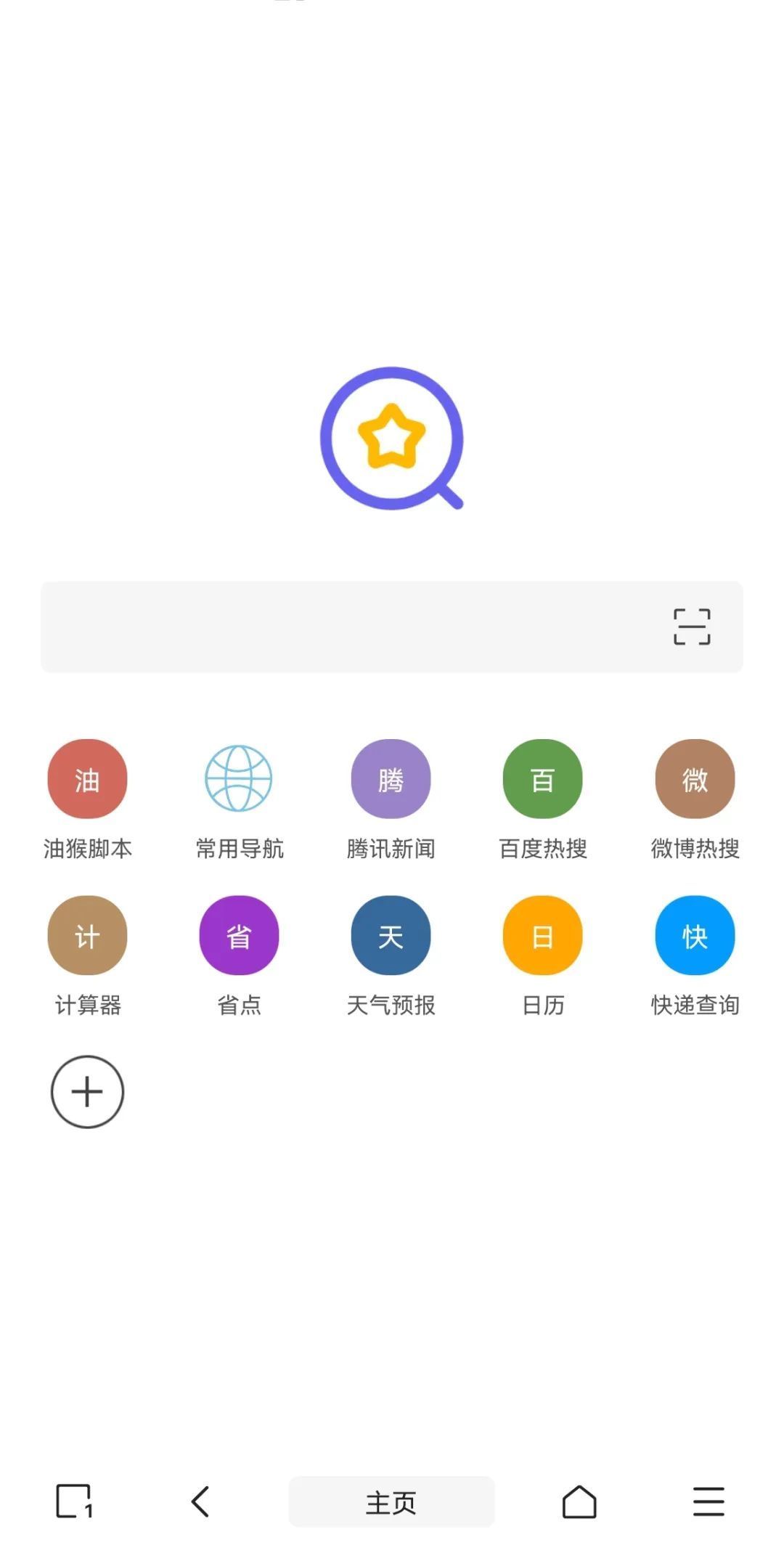
Task: Open the 省点 shortcut
Action: [239, 935]
